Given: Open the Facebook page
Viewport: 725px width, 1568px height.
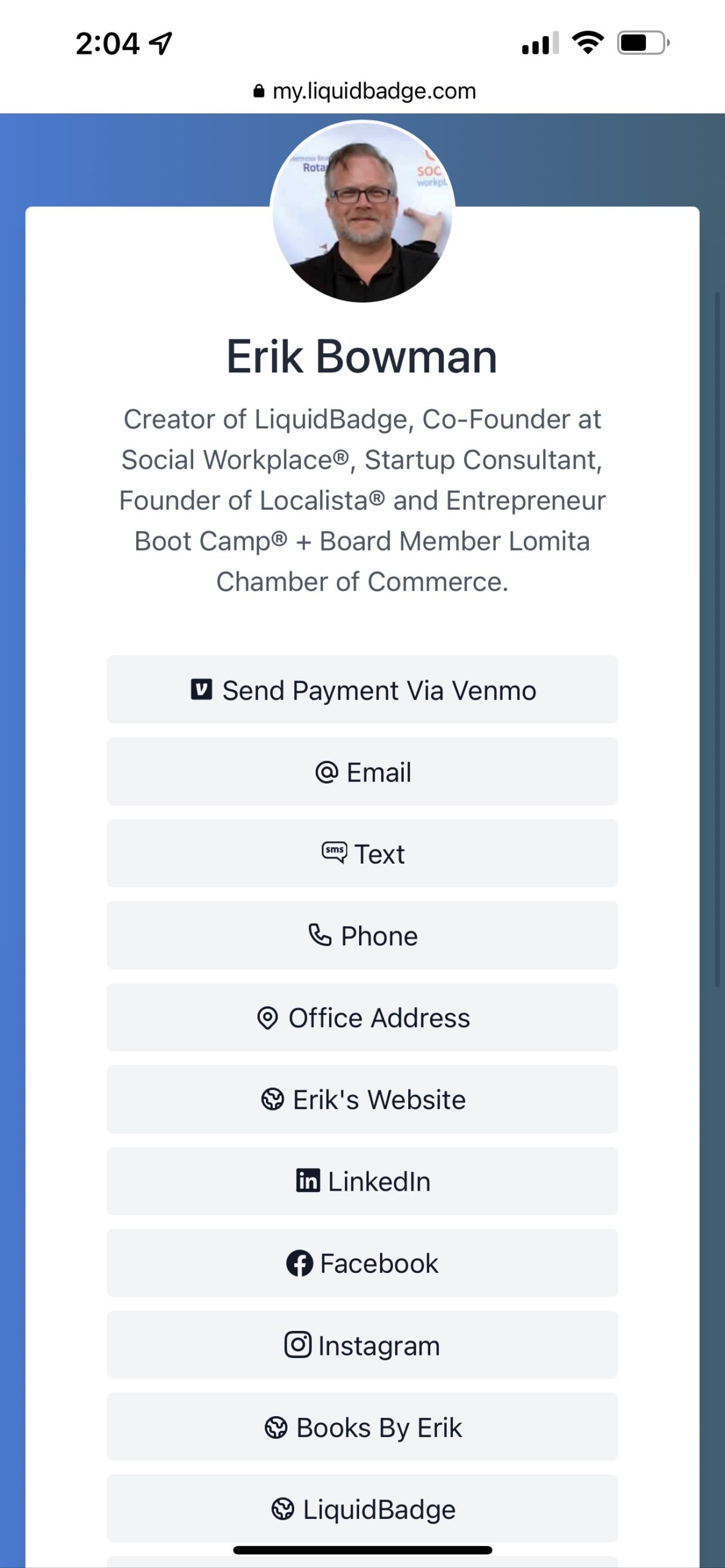Looking at the screenshot, I should pos(362,1263).
